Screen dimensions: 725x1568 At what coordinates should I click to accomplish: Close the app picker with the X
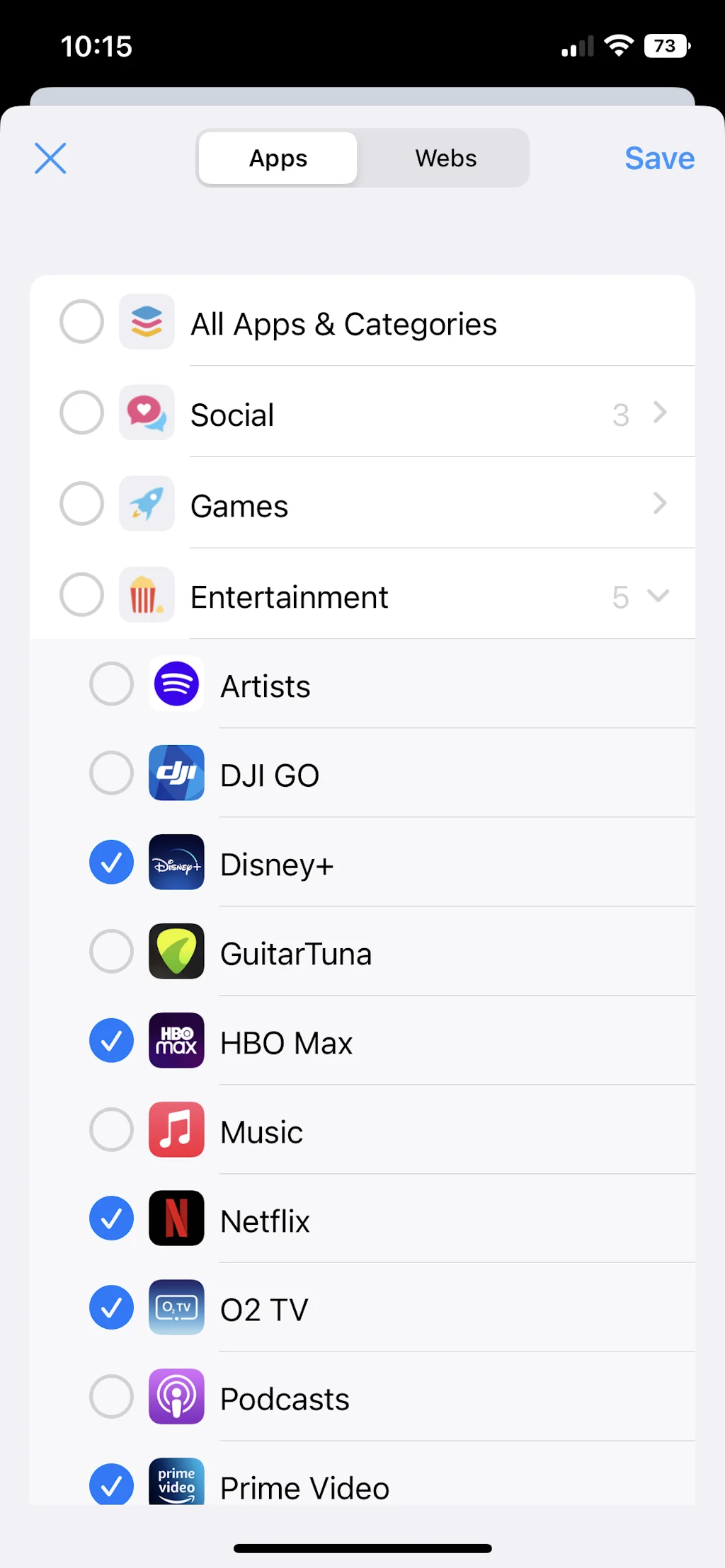[50, 158]
